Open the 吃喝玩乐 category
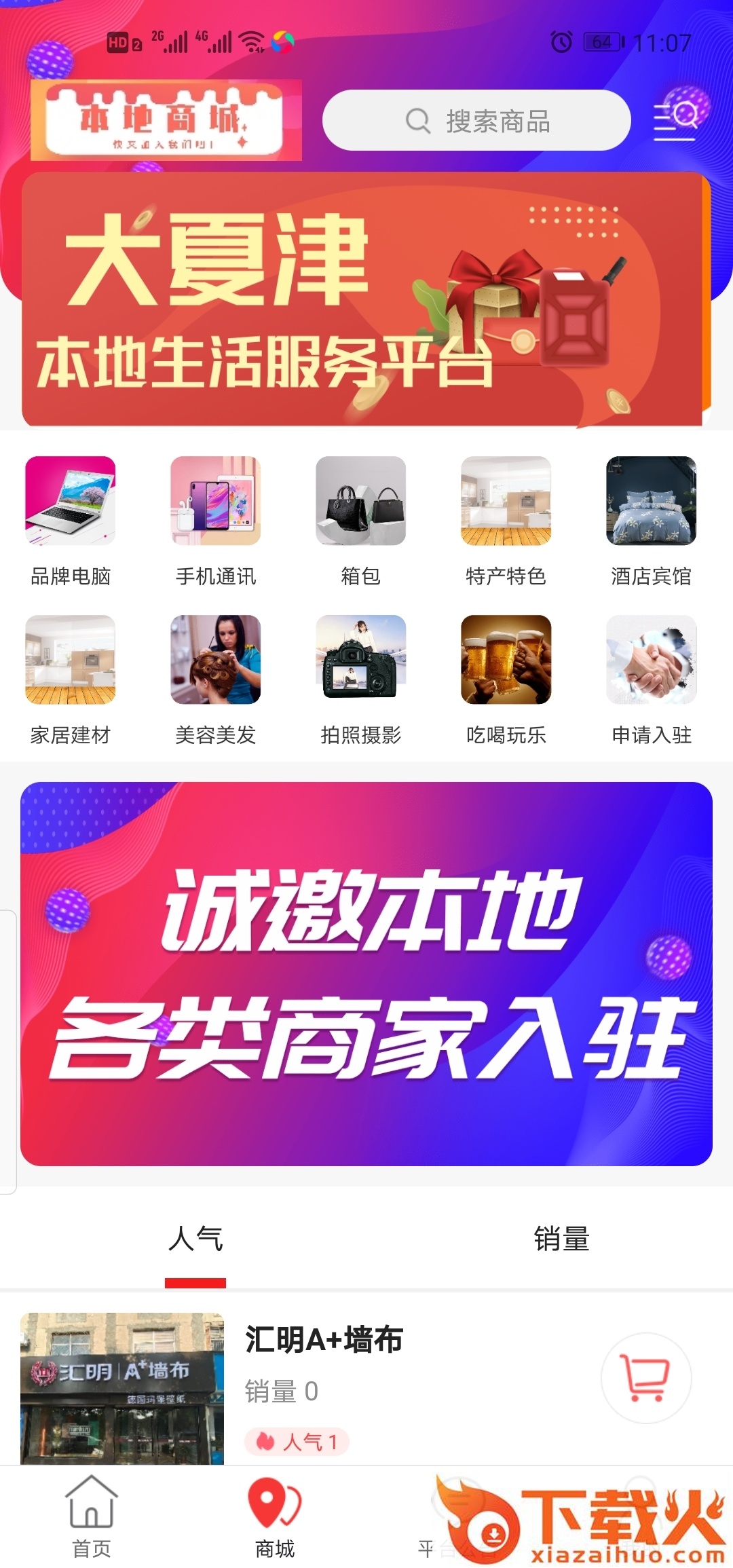 click(506, 680)
